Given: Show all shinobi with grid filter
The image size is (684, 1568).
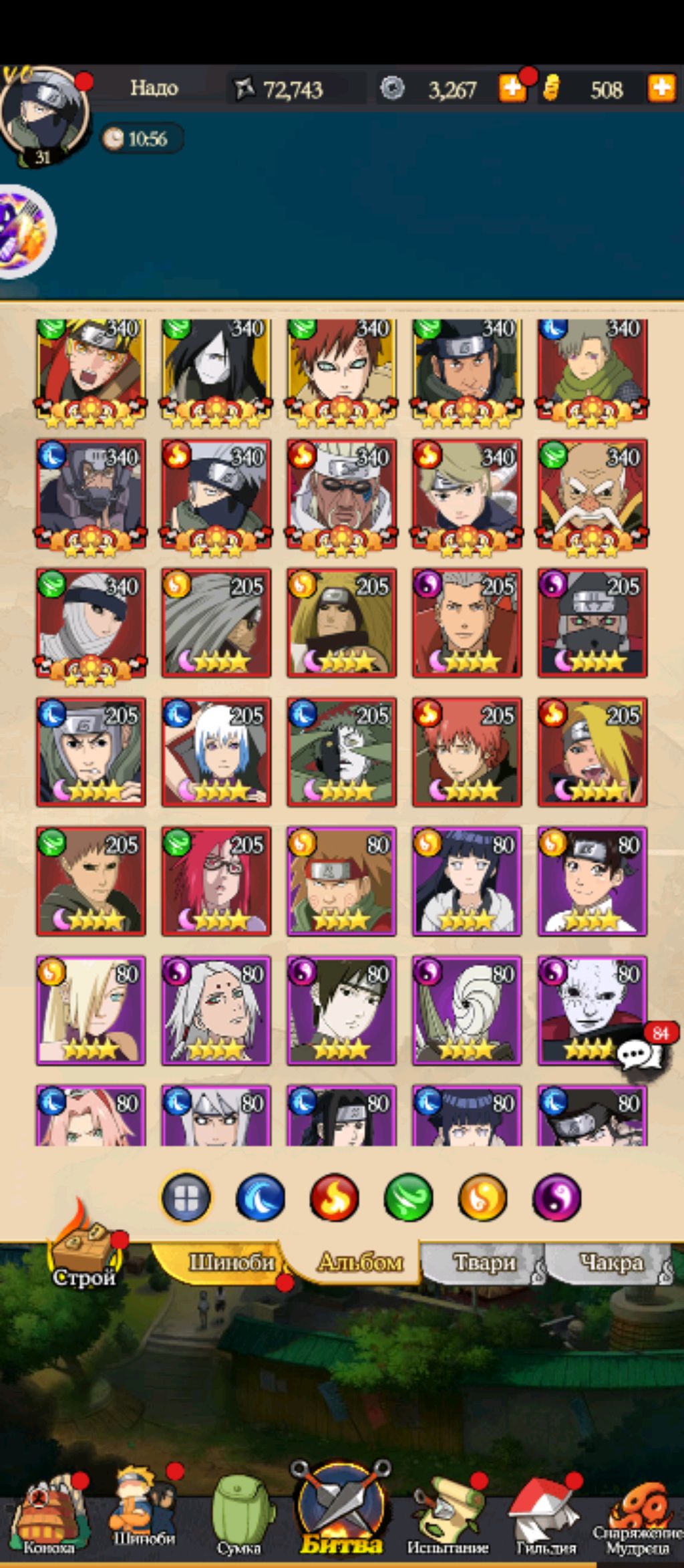Looking at the screenshot, I should click(x=186, y=1198).
